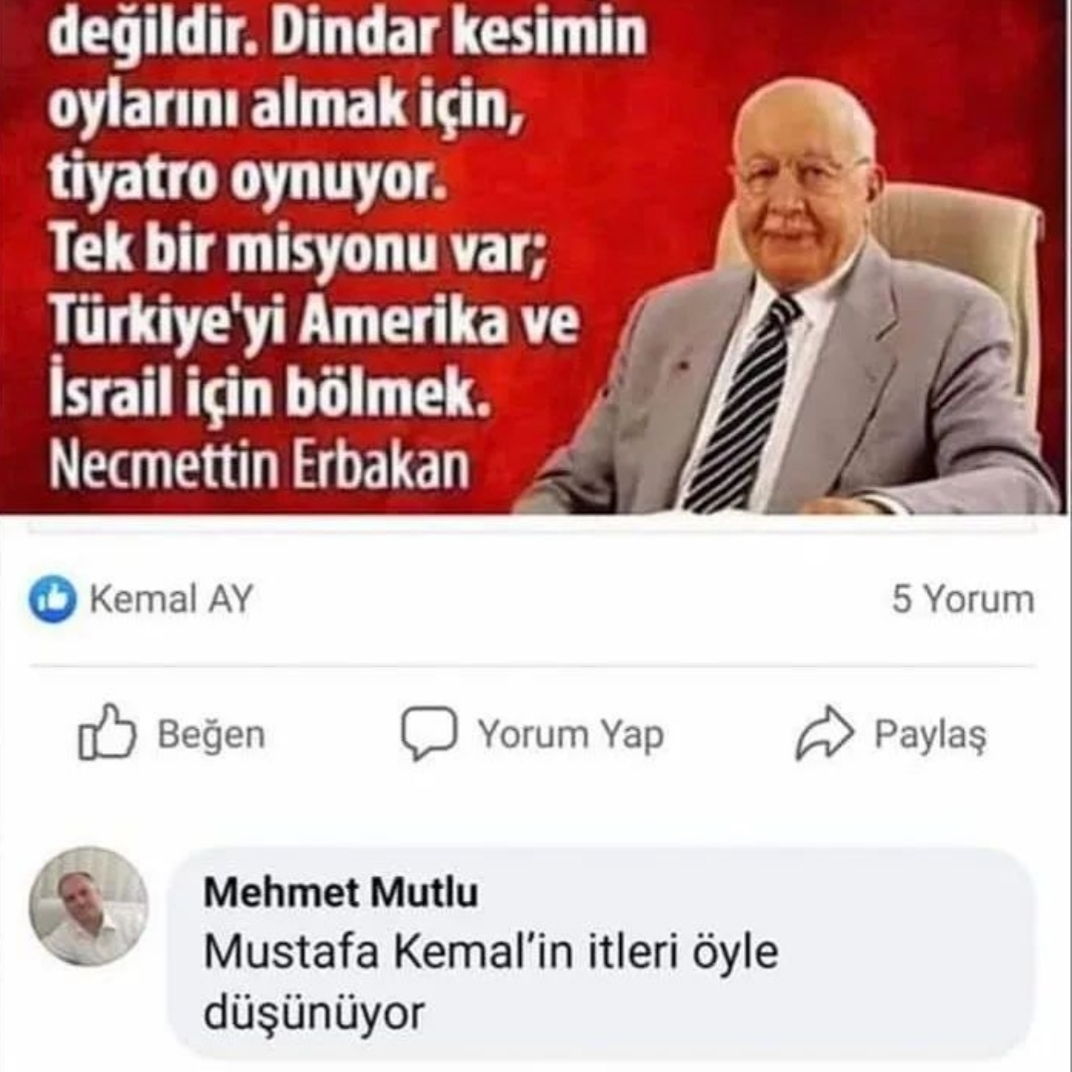Tap Yorum Yap to write a comment
This screenshot has height=1072, width=1072.
click(532, 734)
